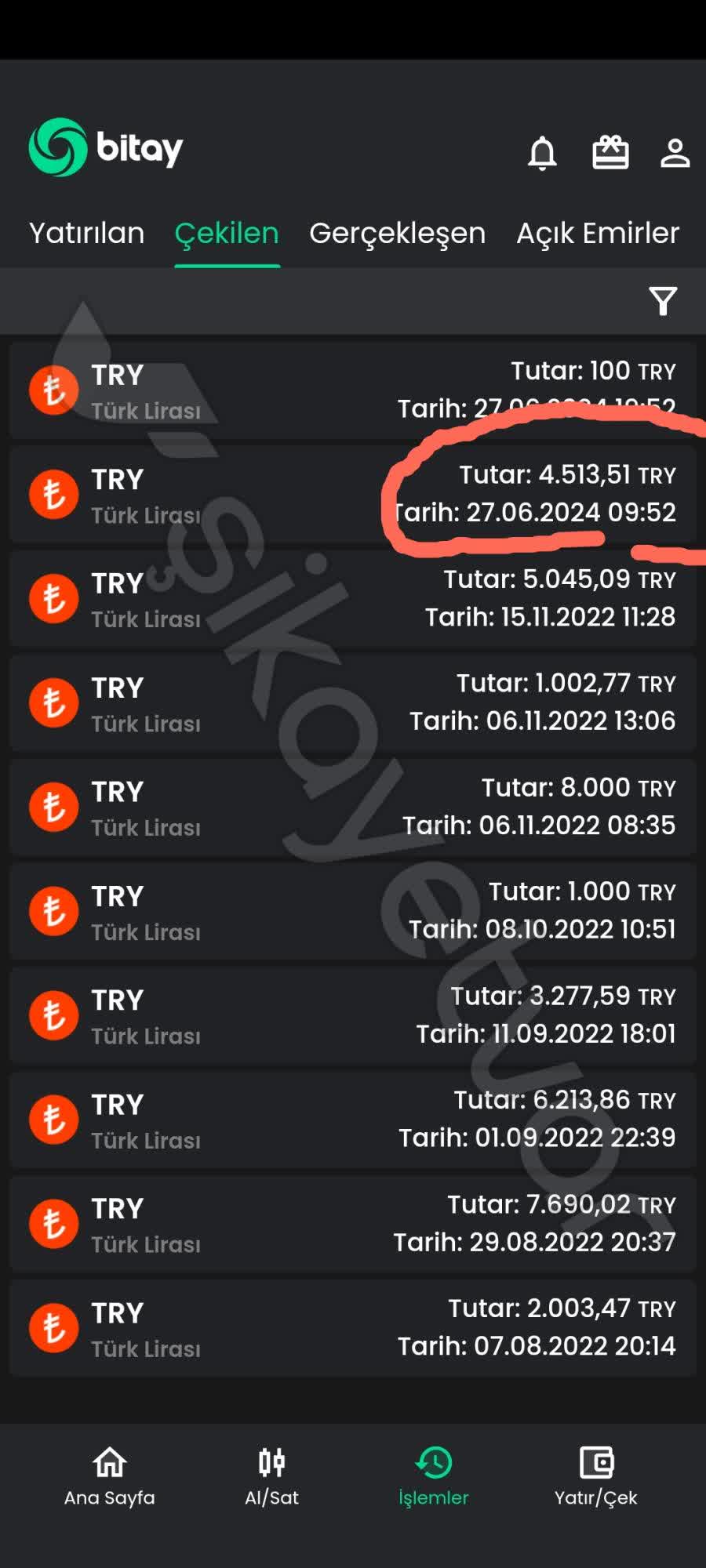Click the TRY icon next to 8.000 transaction
The height and width of the screenshot is (1568, 706).
tap(53, 807)
